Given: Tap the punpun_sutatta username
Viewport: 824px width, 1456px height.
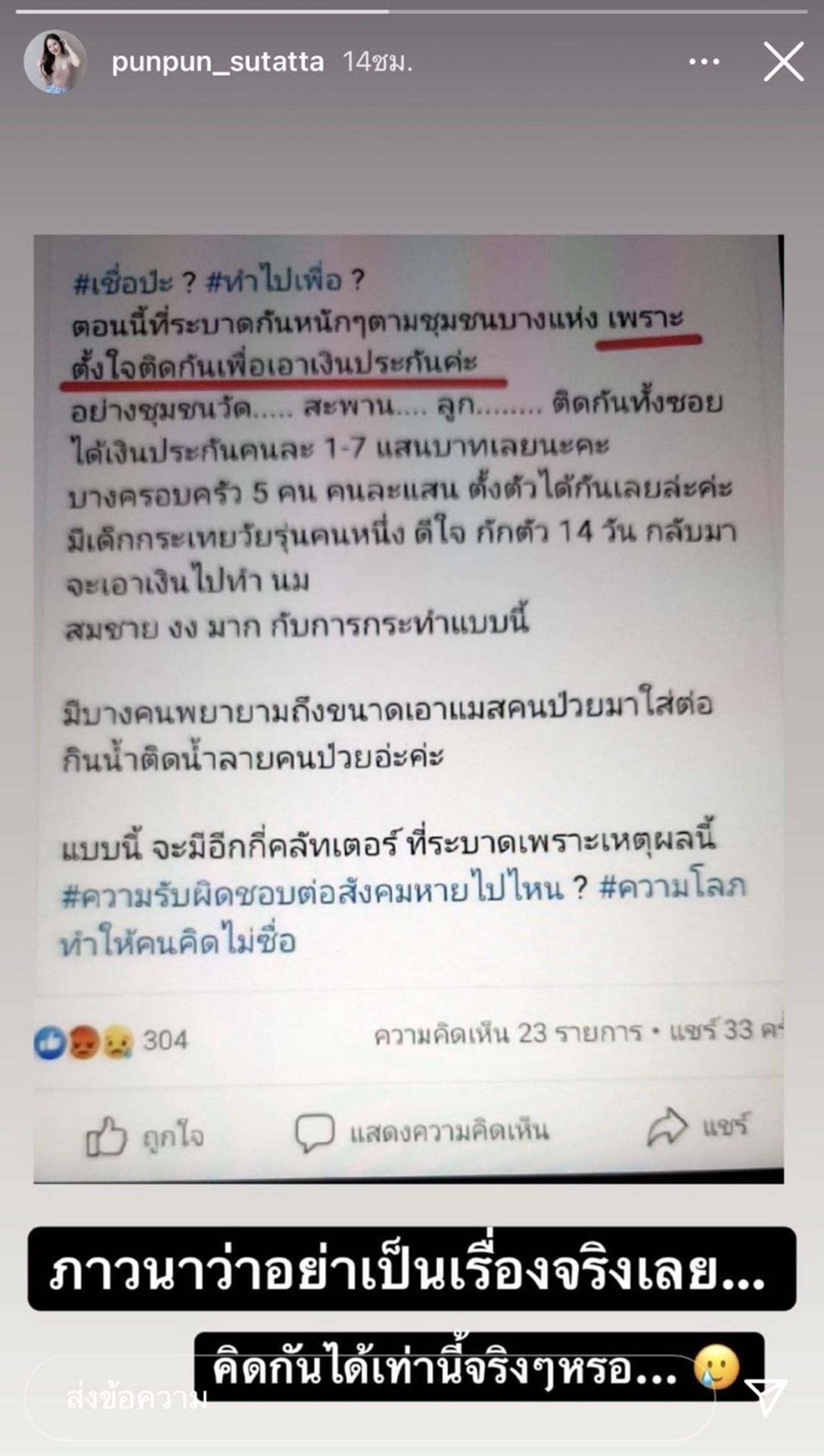Looking at the screenshot, I should pyautogui.click(x=218, y=62).
